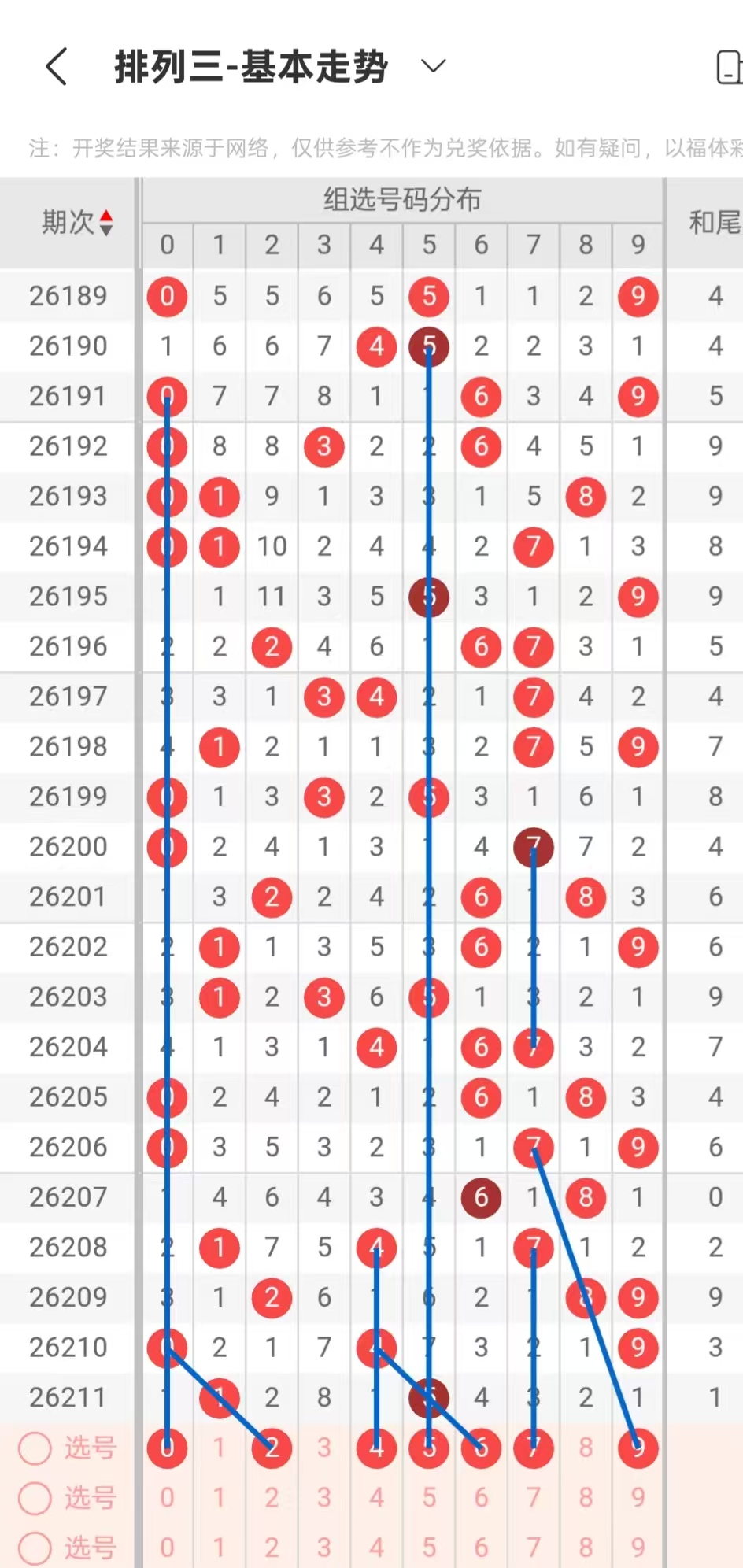Viewport: 743px width, 1568px height.
Task: Go back using the top-left arrow
Action: (56, 66)
